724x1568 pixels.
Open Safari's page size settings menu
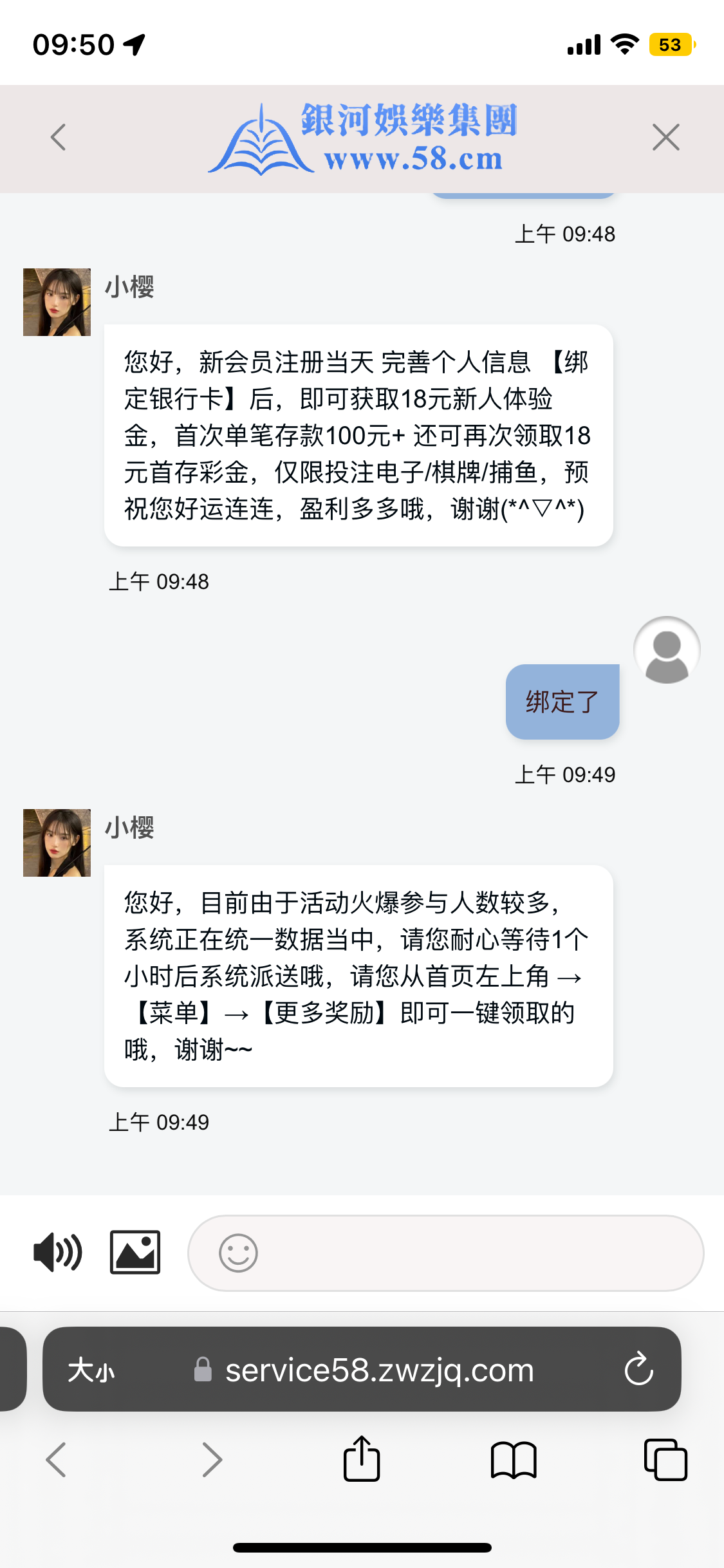pos(91,1370)
